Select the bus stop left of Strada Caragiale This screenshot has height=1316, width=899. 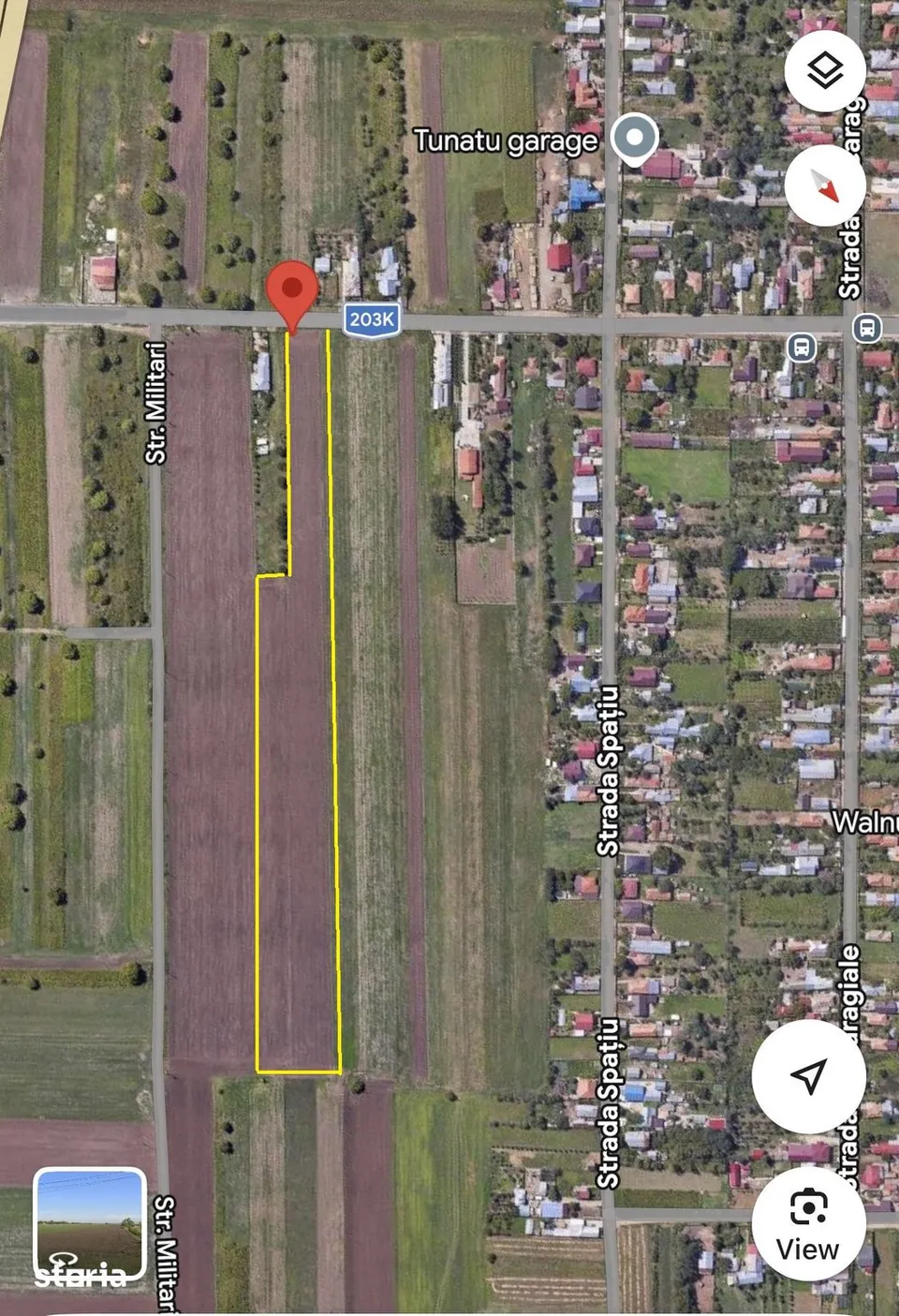point(801,347)
